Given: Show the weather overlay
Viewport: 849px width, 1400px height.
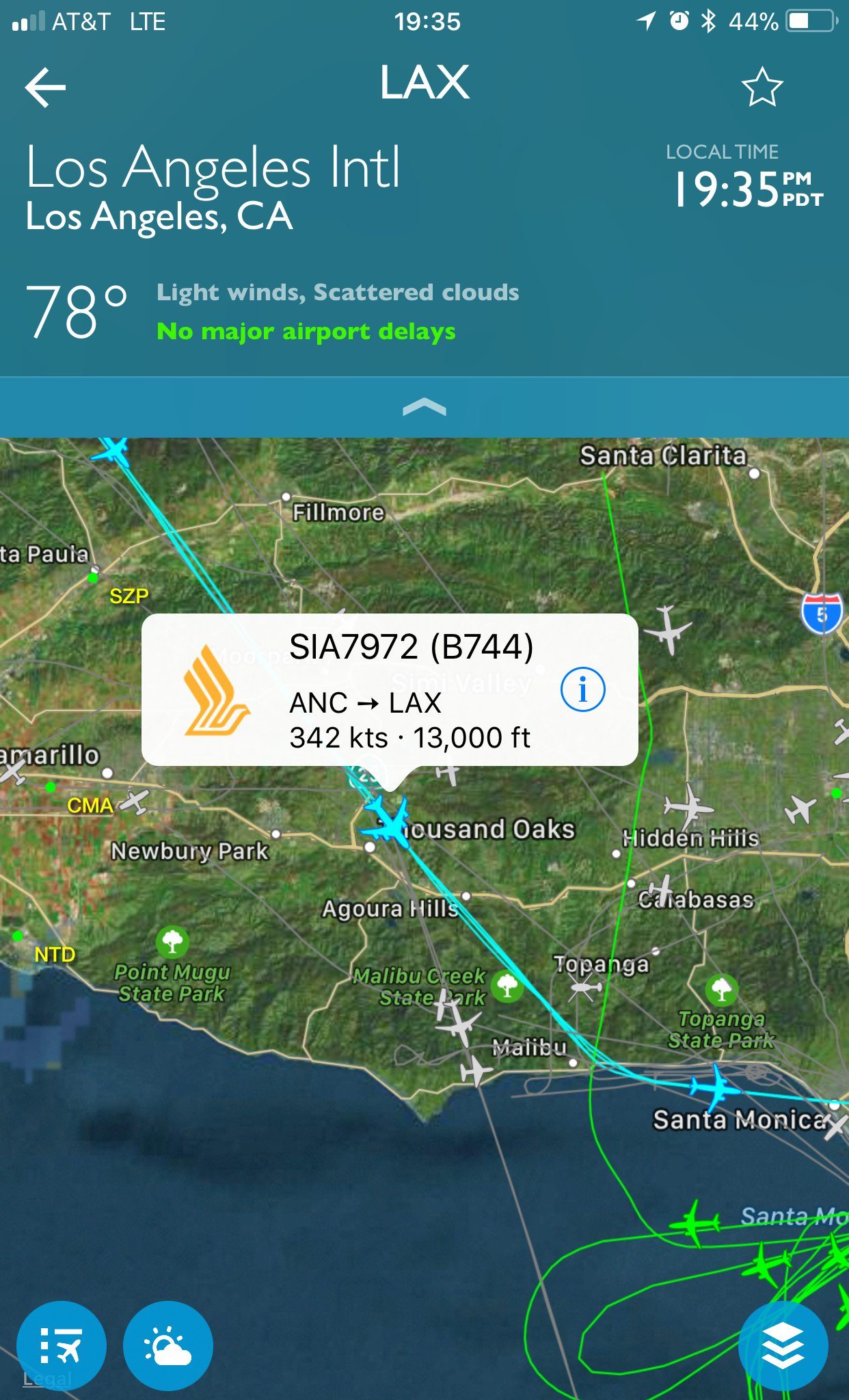Looking at the screenshot, I should [x=168, y=1345].
